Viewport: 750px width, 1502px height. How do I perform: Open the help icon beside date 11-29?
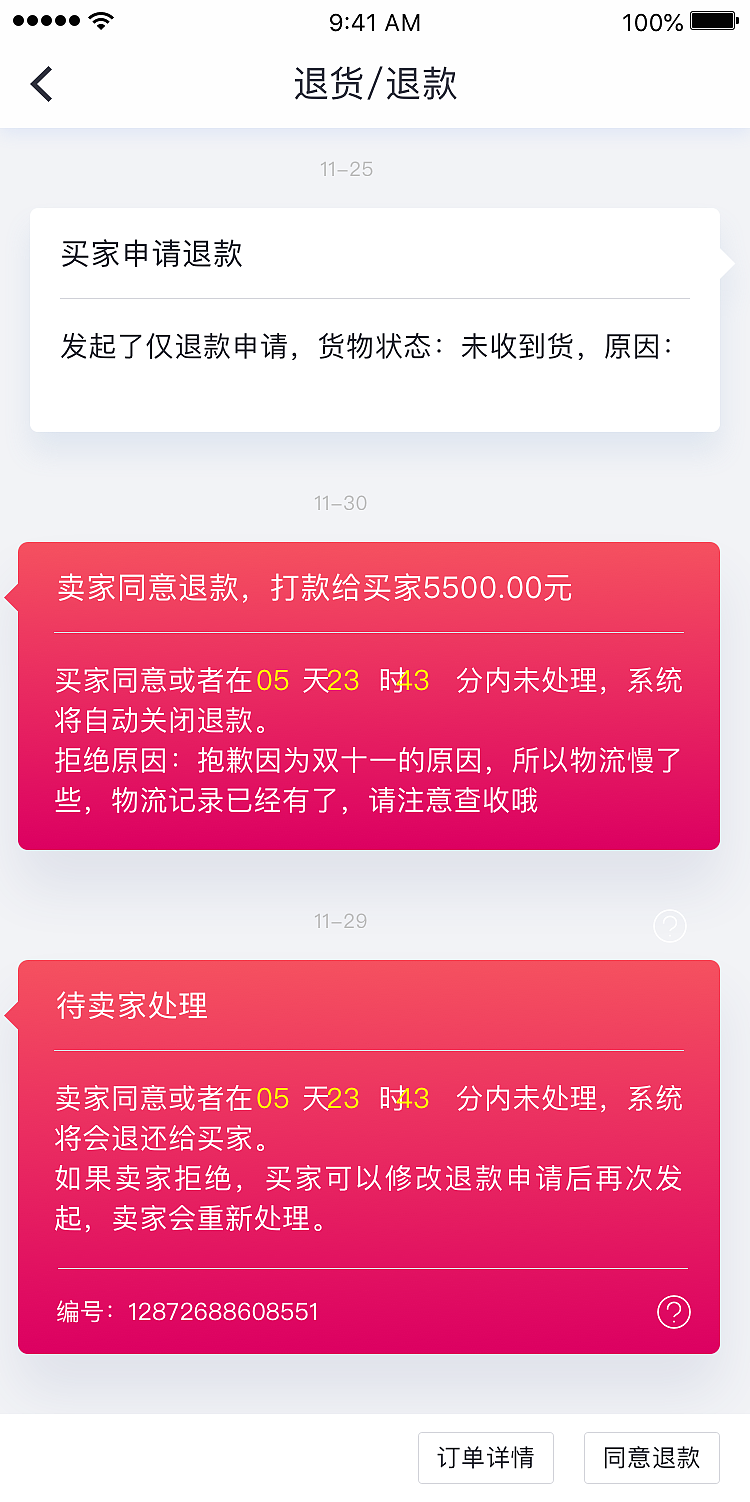(x=668, y=926)
